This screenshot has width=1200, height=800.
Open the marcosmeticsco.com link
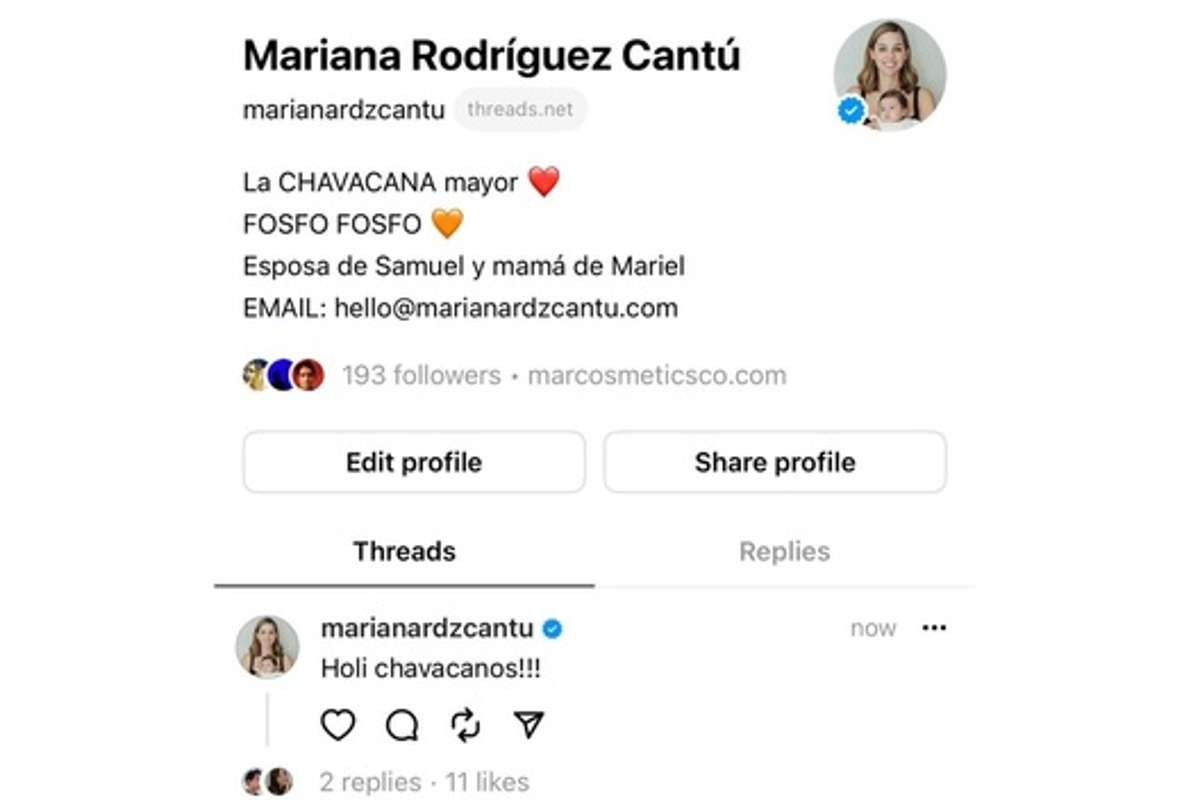[657, 376]
